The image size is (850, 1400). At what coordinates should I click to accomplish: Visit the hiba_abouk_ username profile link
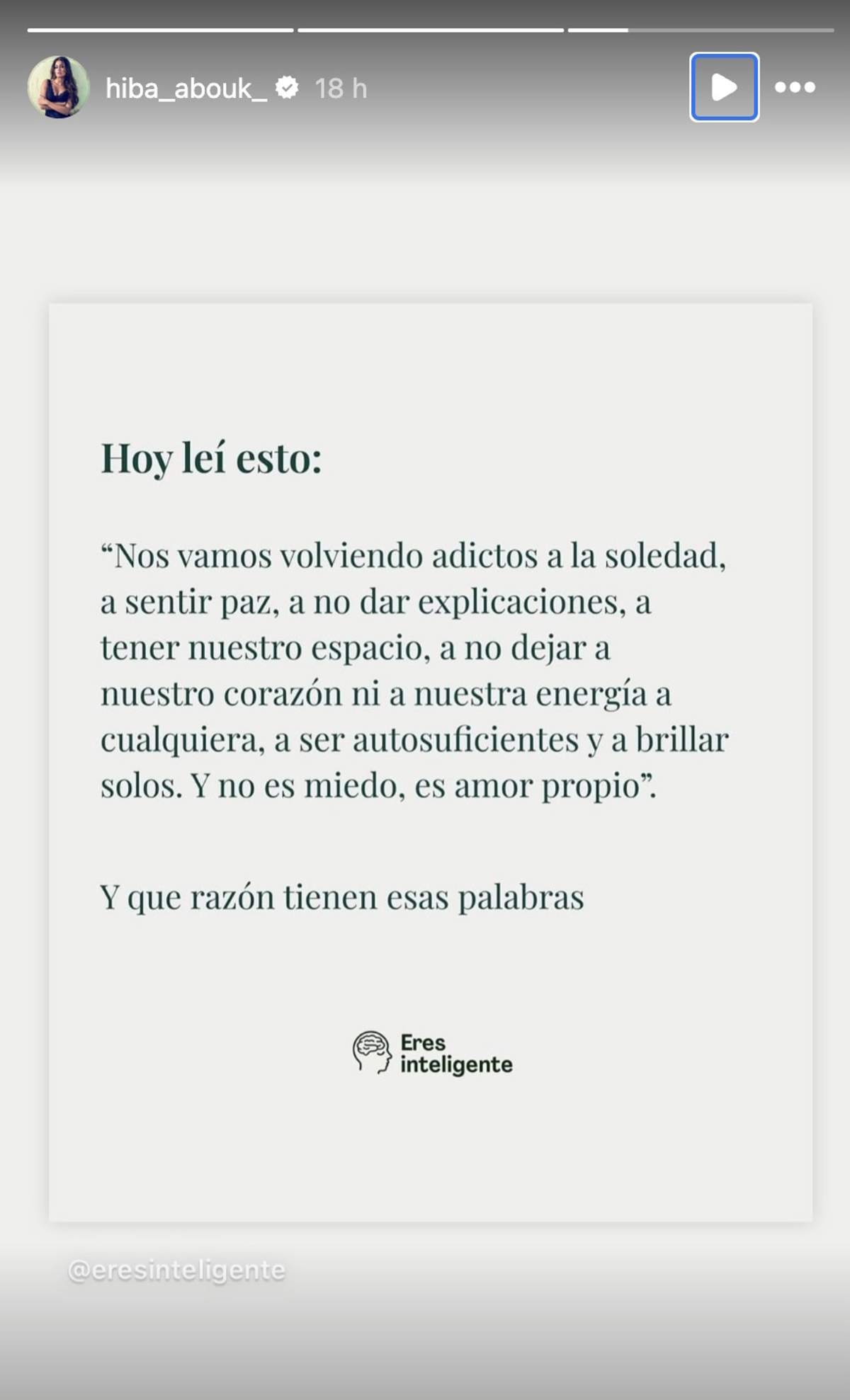[x=186, y=89]
